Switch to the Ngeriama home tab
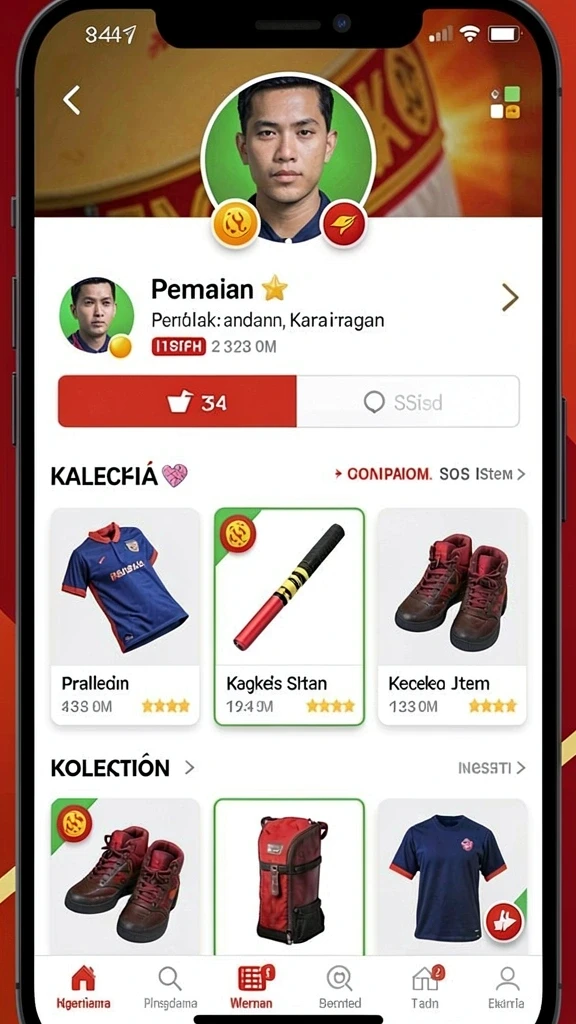 (83, 987)
